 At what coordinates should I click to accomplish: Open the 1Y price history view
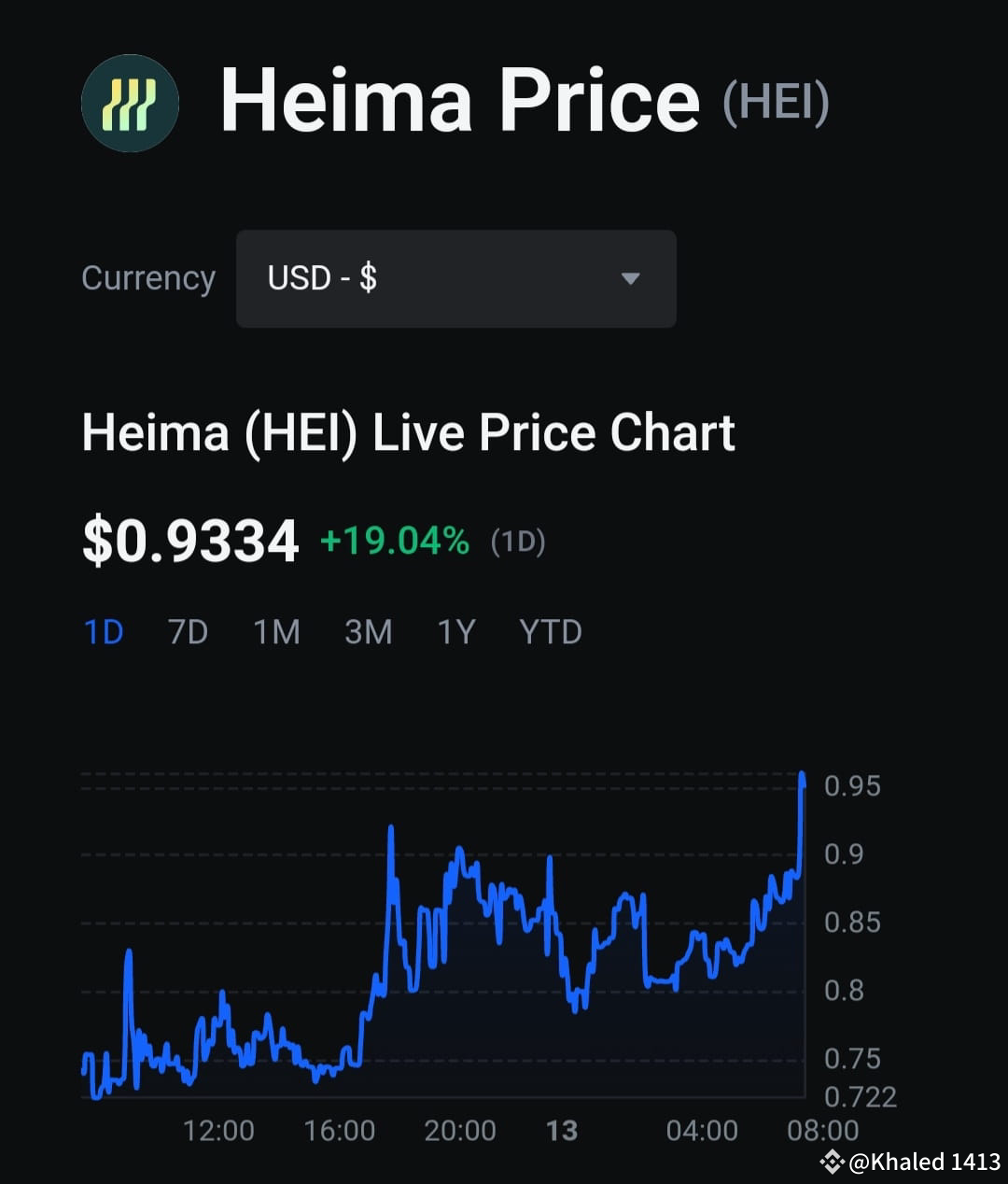456,632
